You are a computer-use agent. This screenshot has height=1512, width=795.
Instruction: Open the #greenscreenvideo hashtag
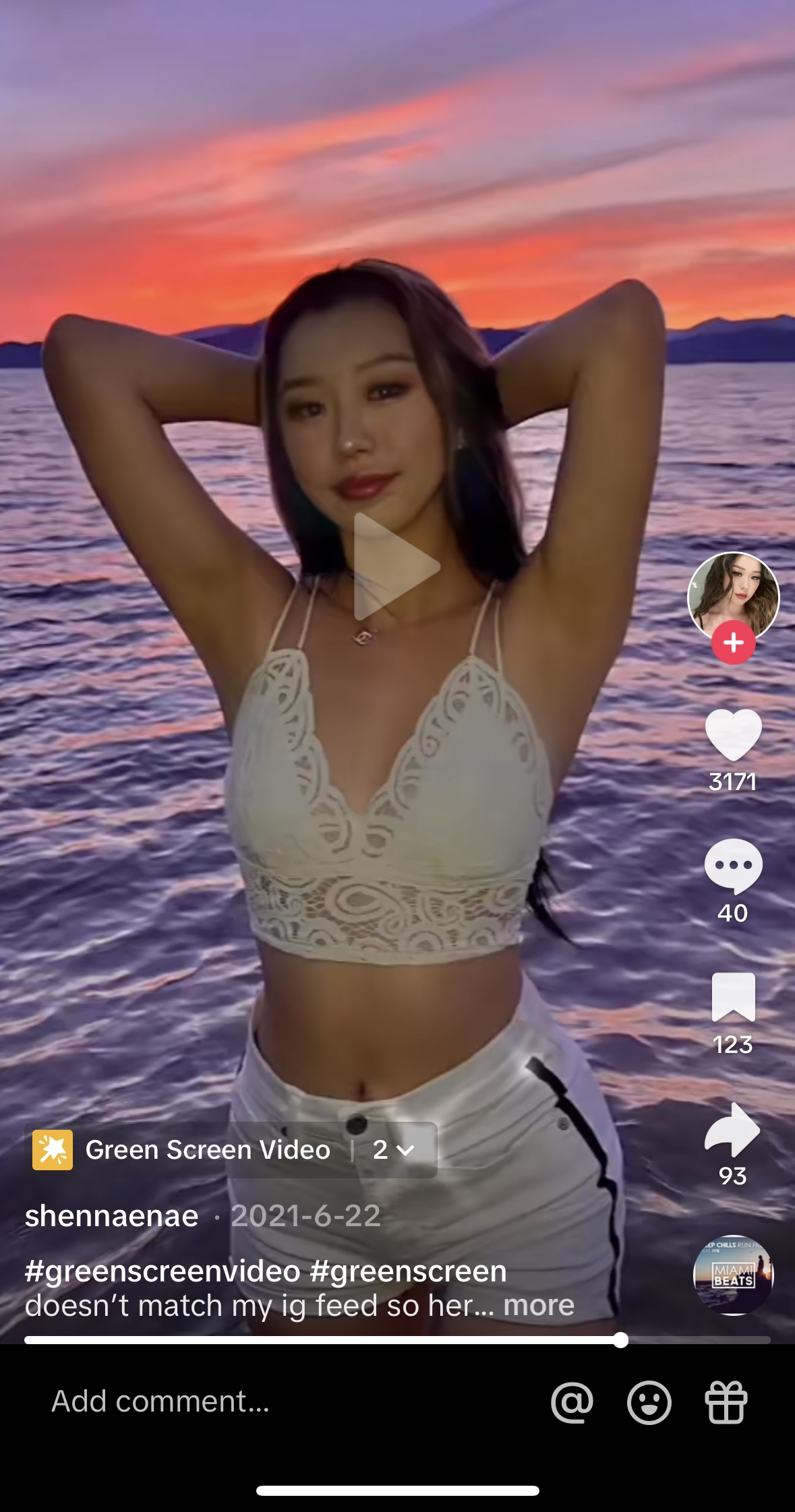(163, 1271)
